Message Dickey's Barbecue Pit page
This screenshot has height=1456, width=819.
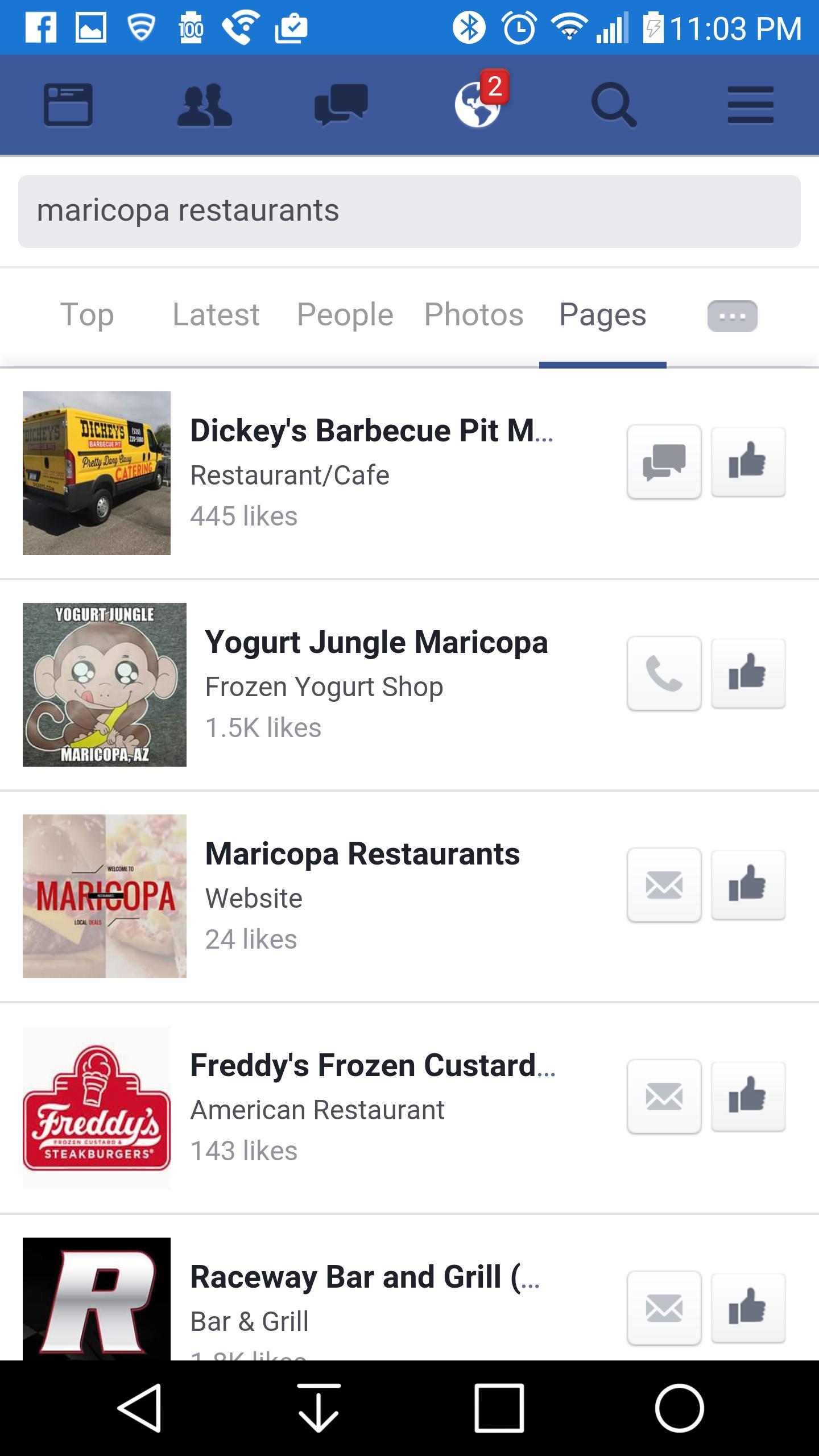(664, 462)
